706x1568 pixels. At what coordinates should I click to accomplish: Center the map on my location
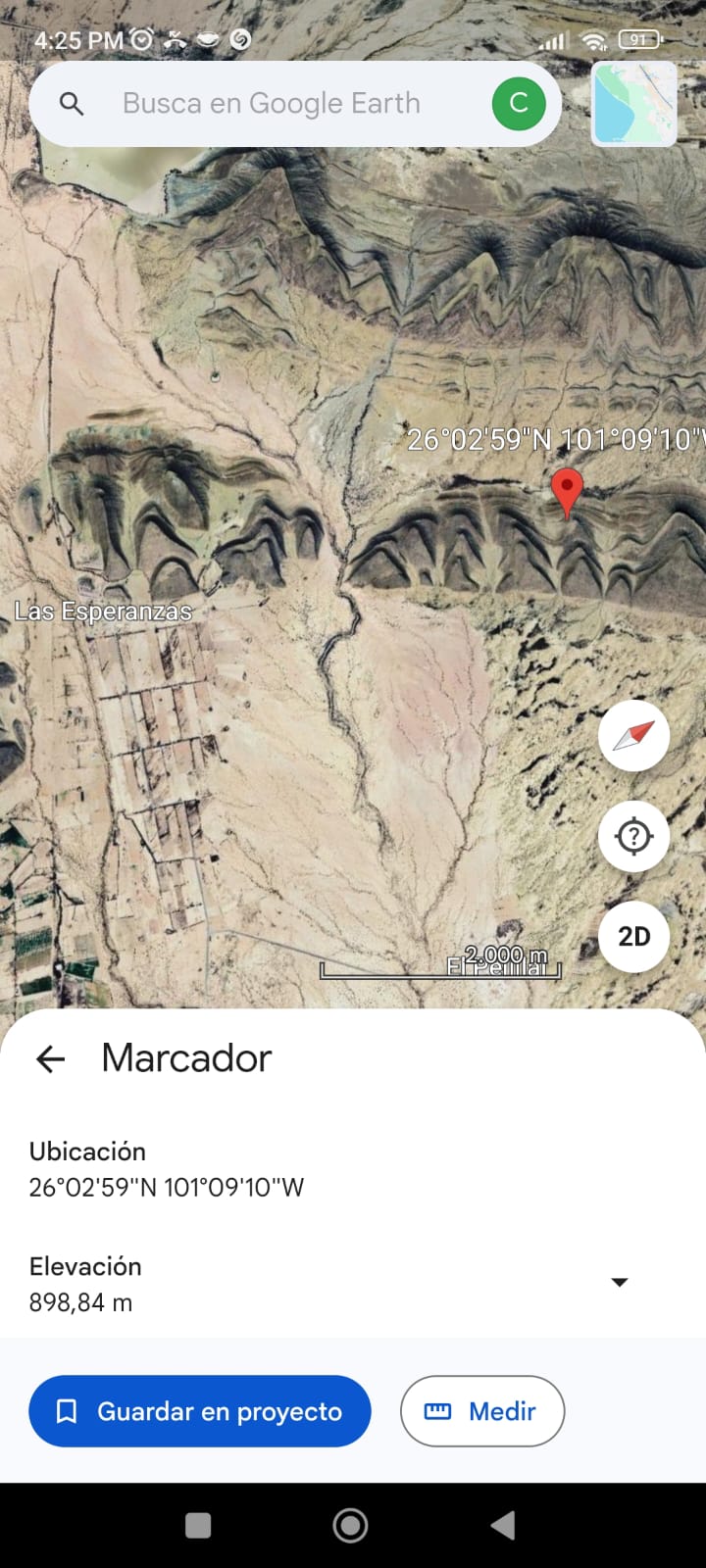pyautogui.click(x=633, y=836)
